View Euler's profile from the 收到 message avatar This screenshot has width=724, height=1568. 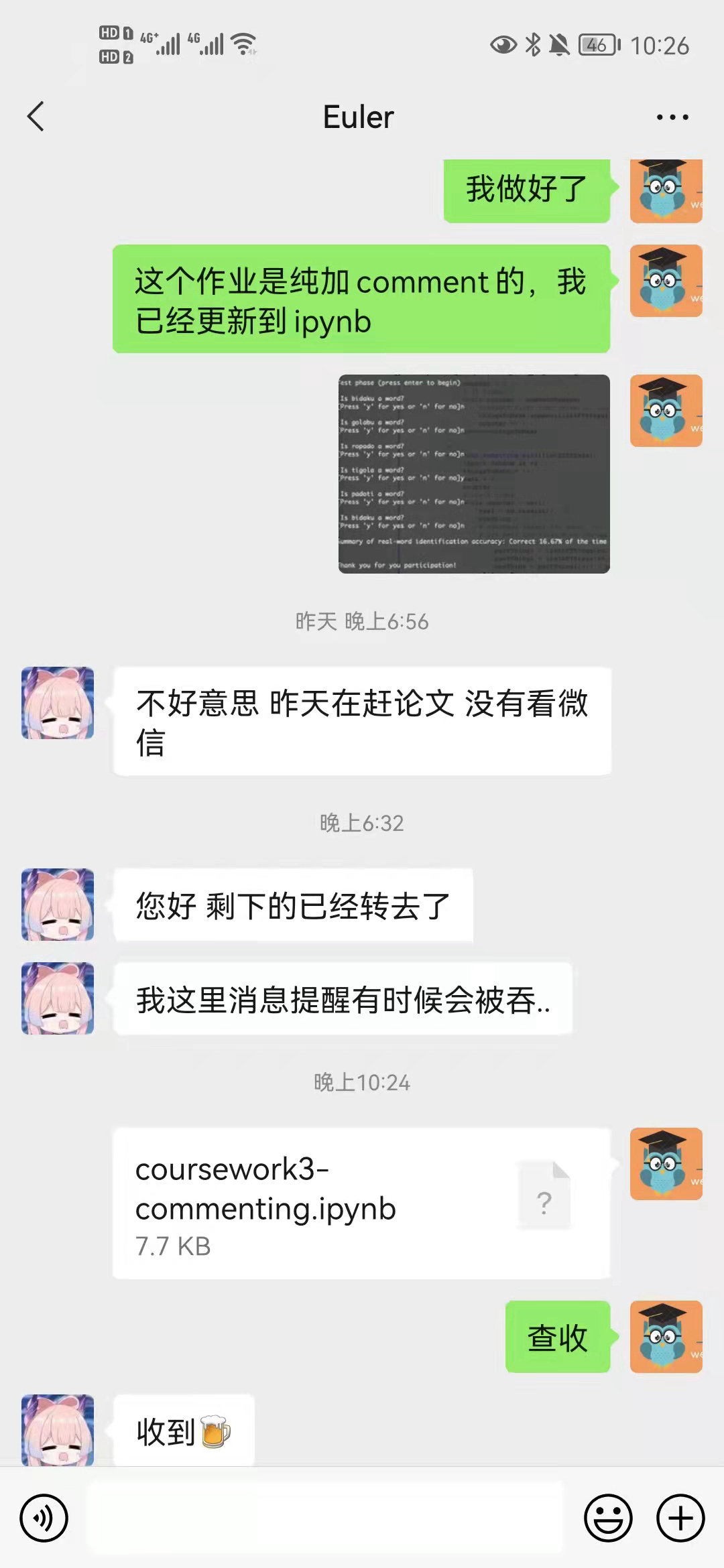click(x=58, y=1430)
